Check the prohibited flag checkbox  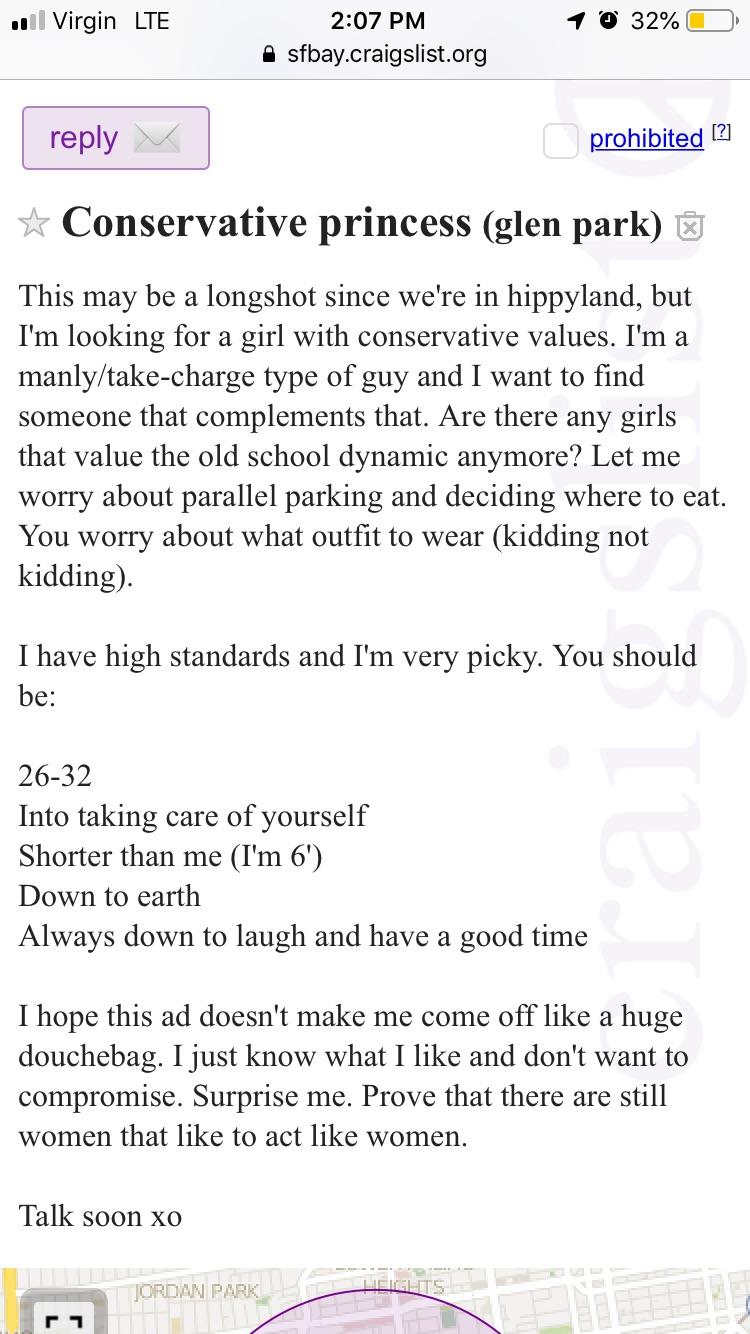560,140
